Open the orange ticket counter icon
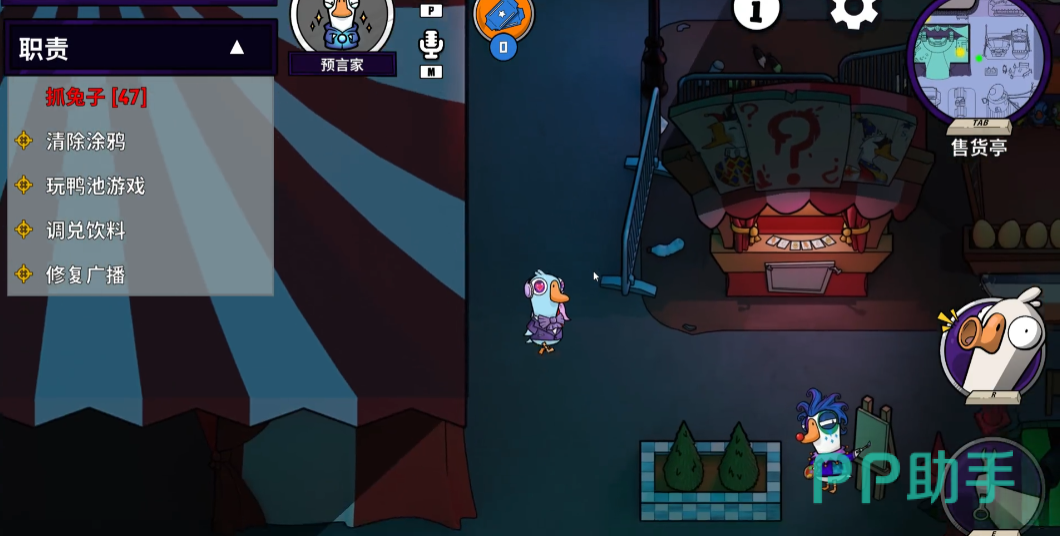 tap(503, 15)
